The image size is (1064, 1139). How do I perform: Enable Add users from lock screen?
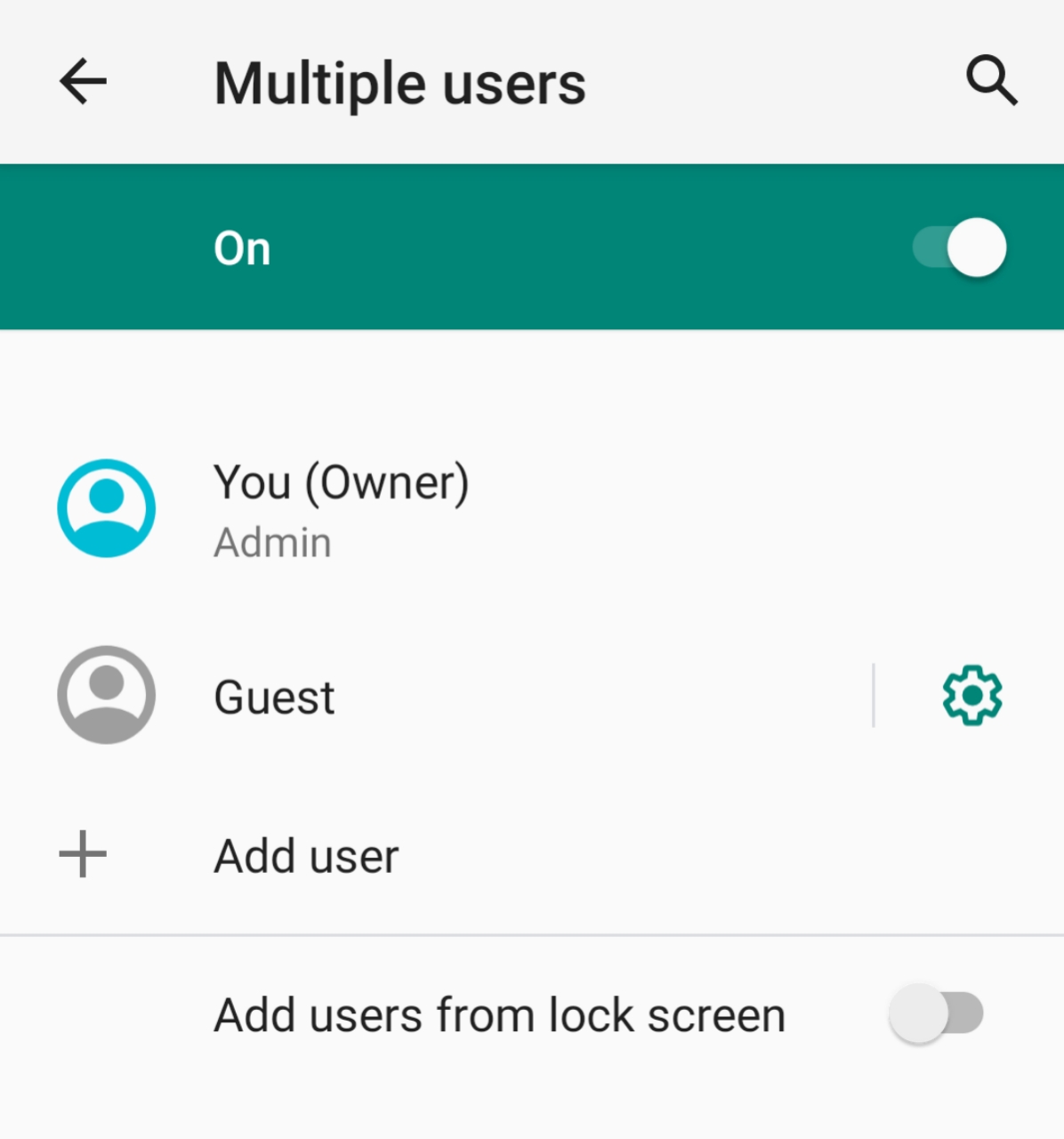pyautogui.click(x=936, y=1014)
